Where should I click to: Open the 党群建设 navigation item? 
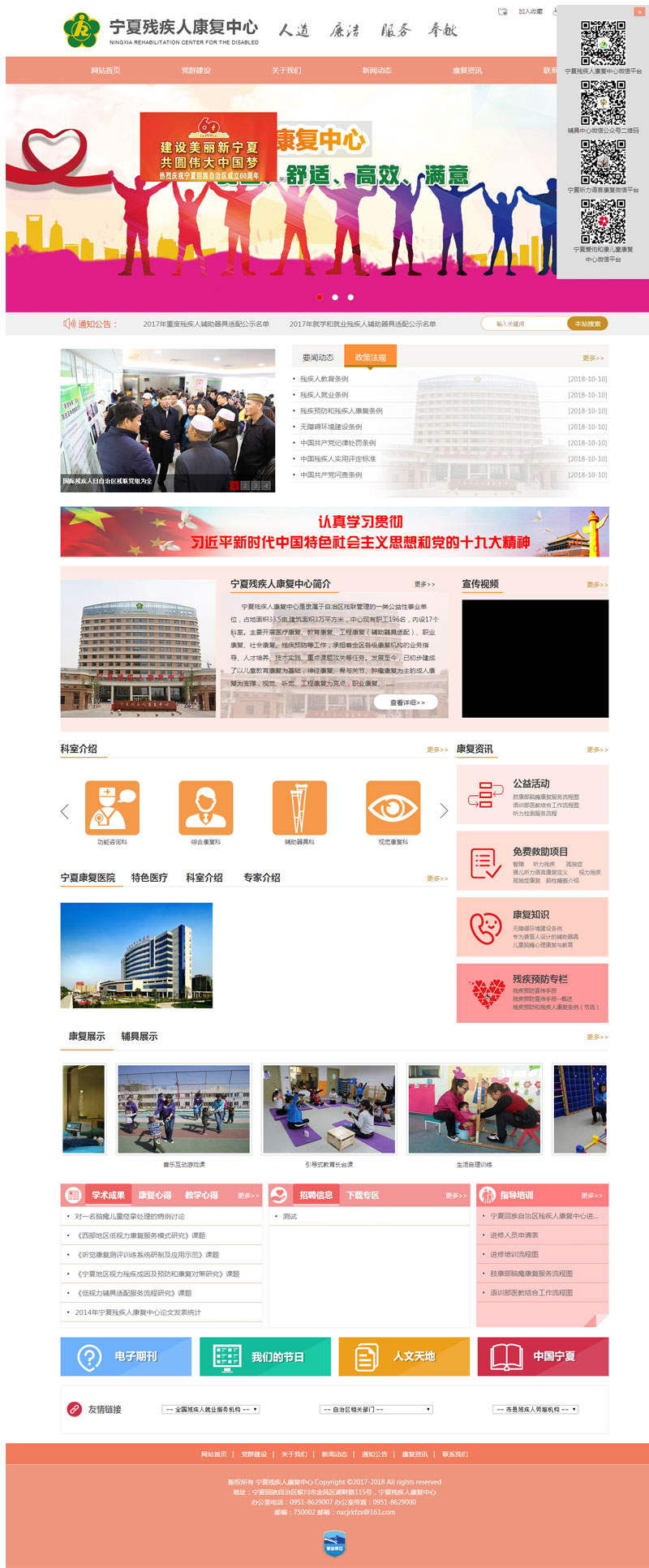coord(196,71)
